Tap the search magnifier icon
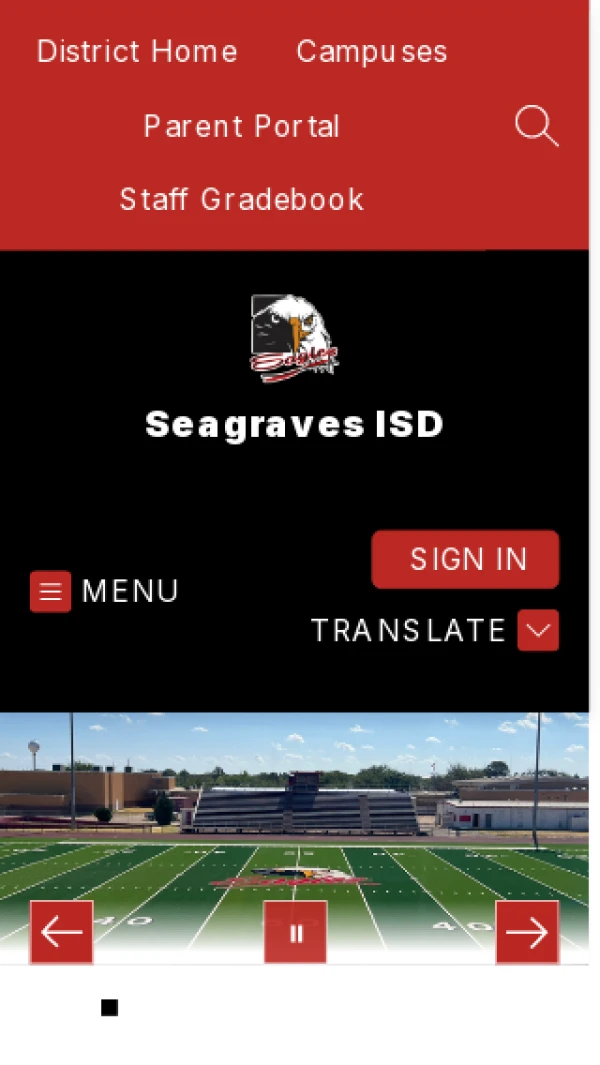600x1065 pixels. tap(536, 127)
